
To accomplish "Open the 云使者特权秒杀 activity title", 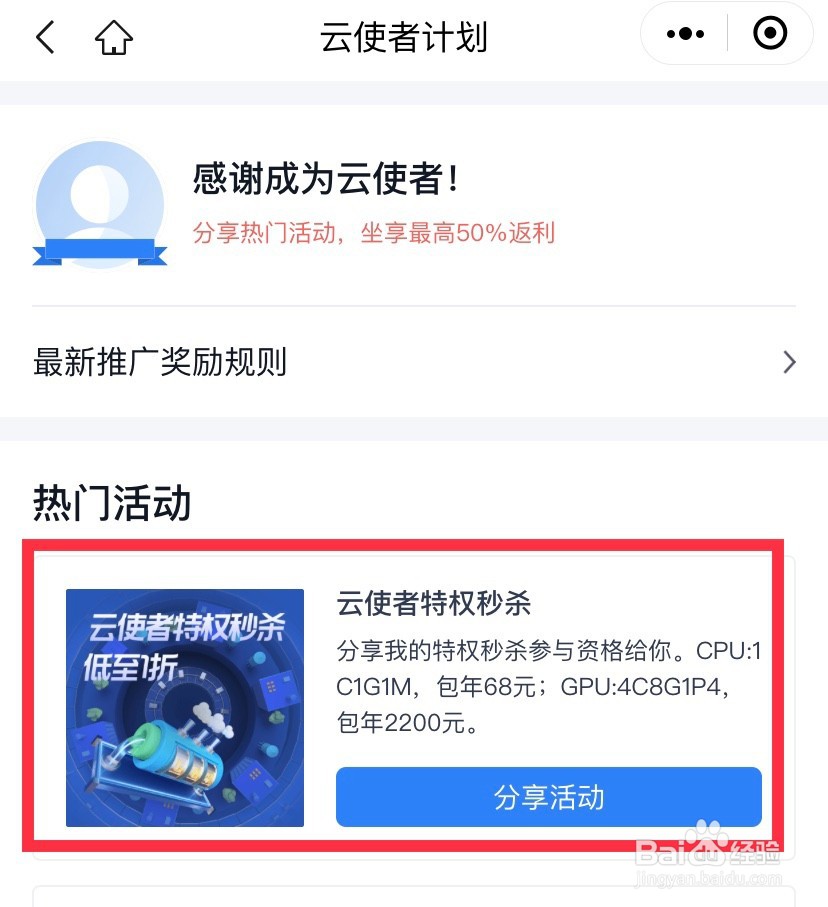I will (433, 604).
